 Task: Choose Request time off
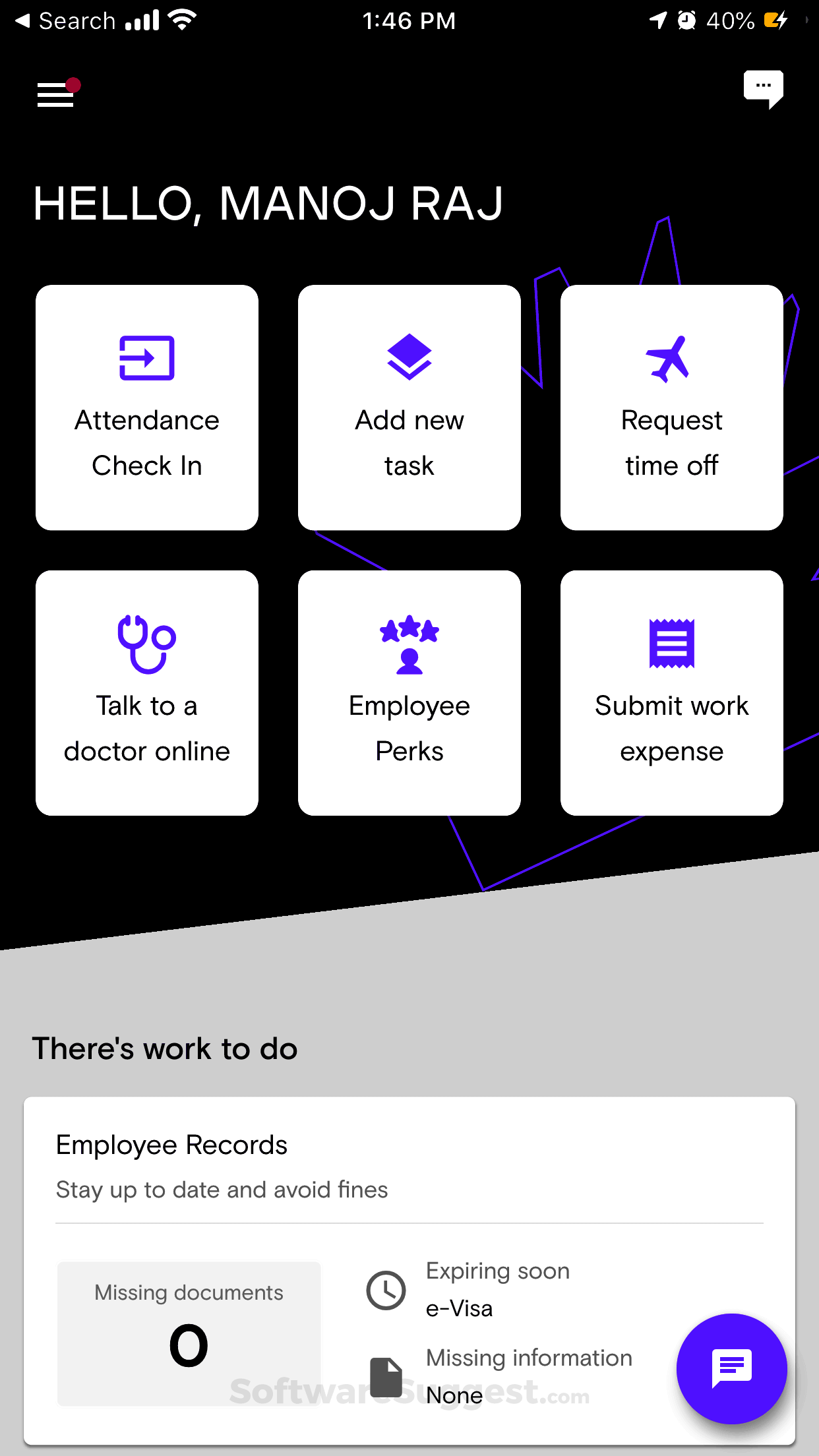coord(671,408)
